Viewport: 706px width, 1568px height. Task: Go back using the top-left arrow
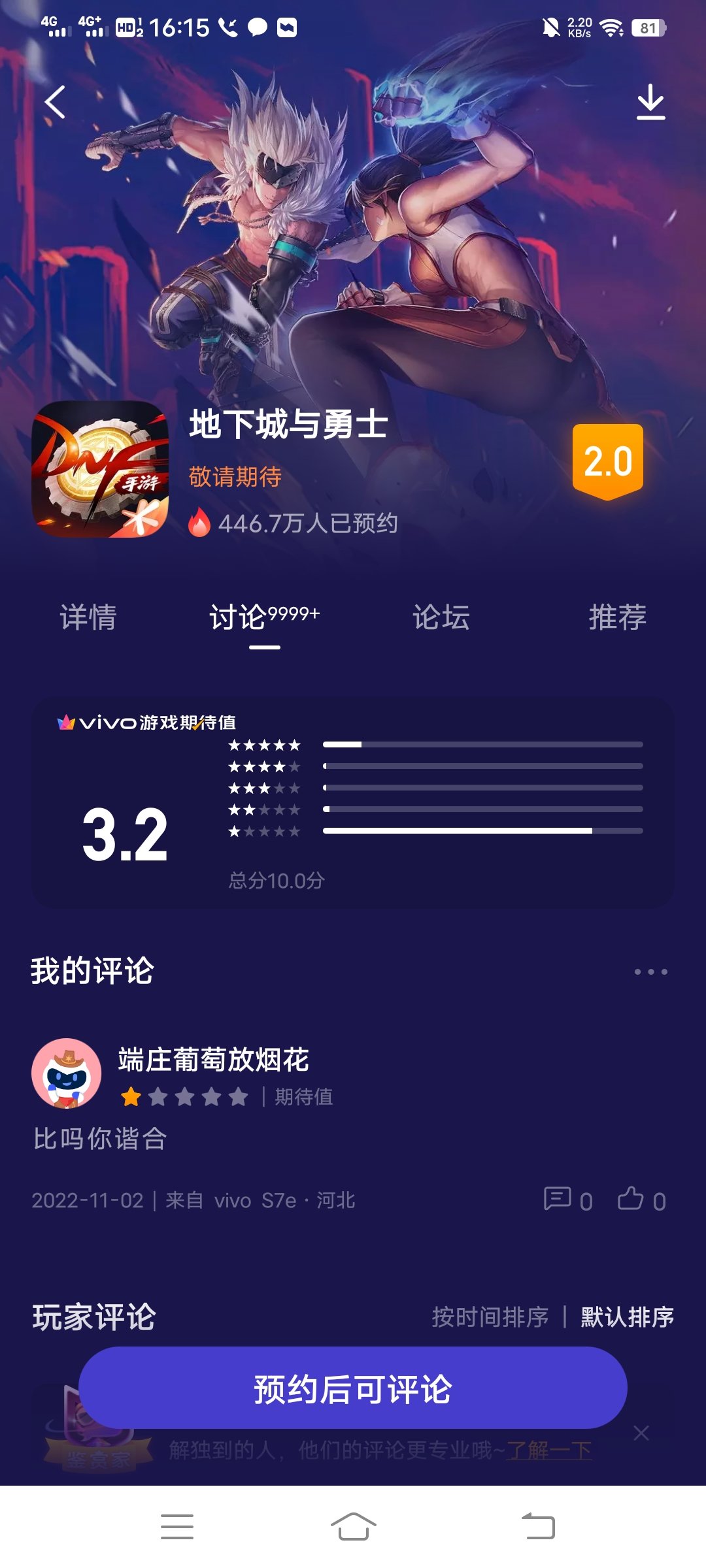pyautogui.click(x=55, y=103)
